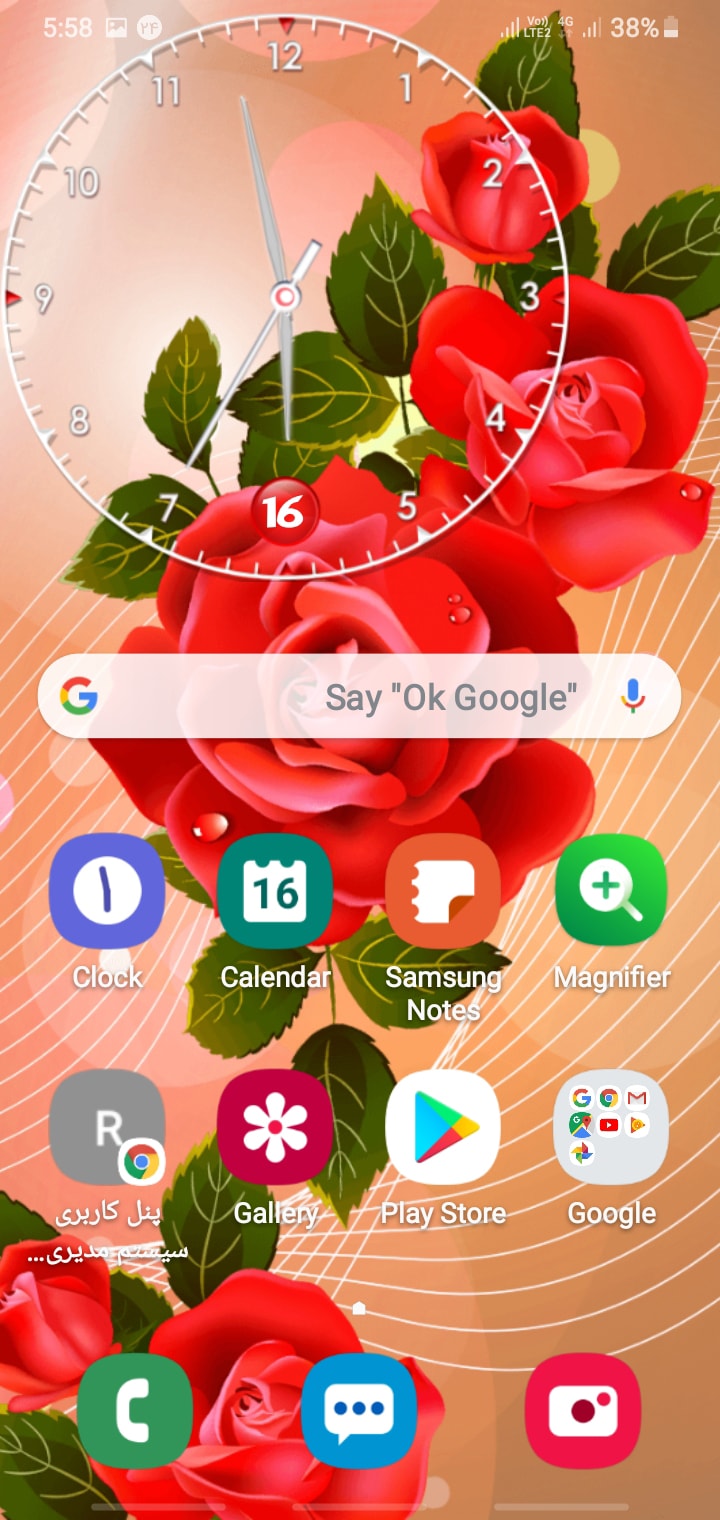Open the Phone dialer in the dock

point(135,1411)
